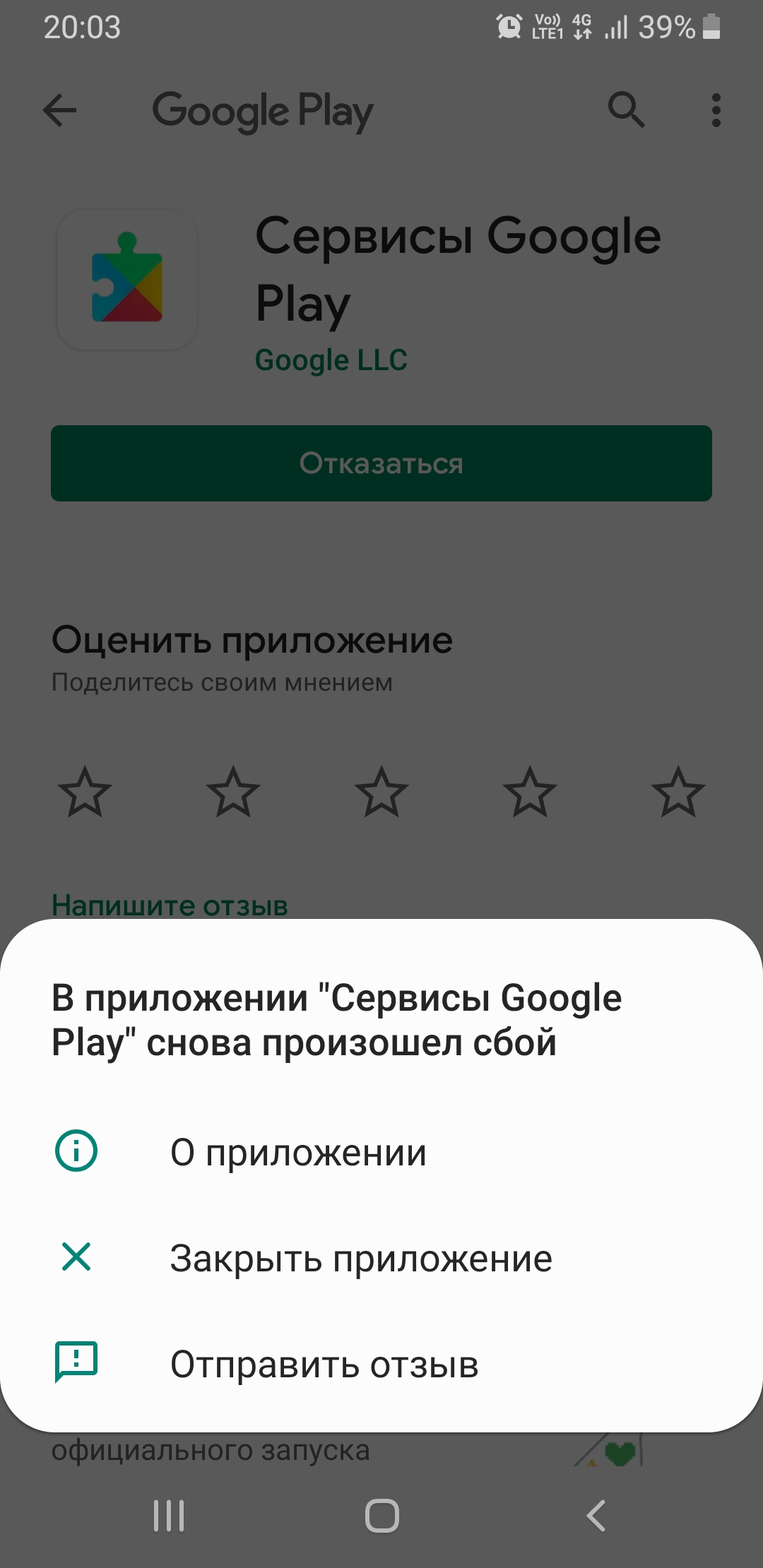Viewport: 763px width, 1568px height.
Task: Select 'Закрыть приложение' to close app
Action: tap(360, 1259)
